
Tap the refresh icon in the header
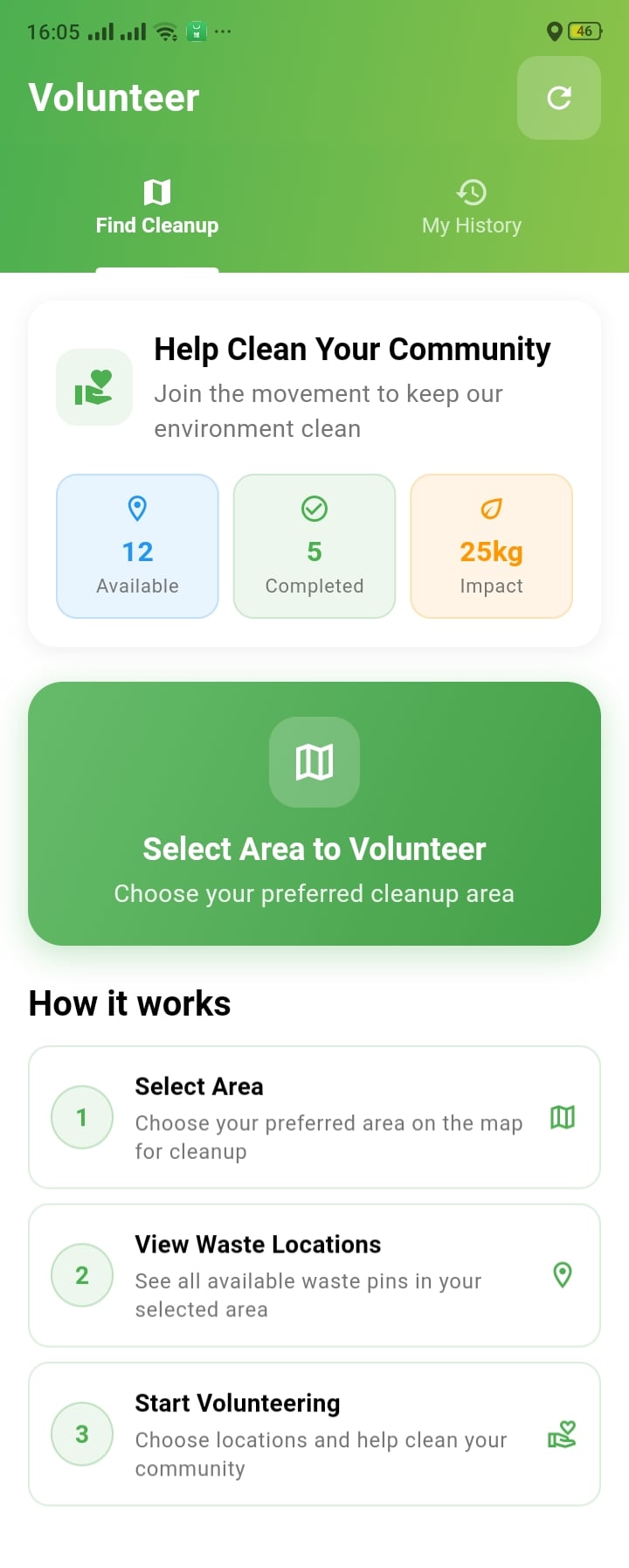(x=558, y=98)
